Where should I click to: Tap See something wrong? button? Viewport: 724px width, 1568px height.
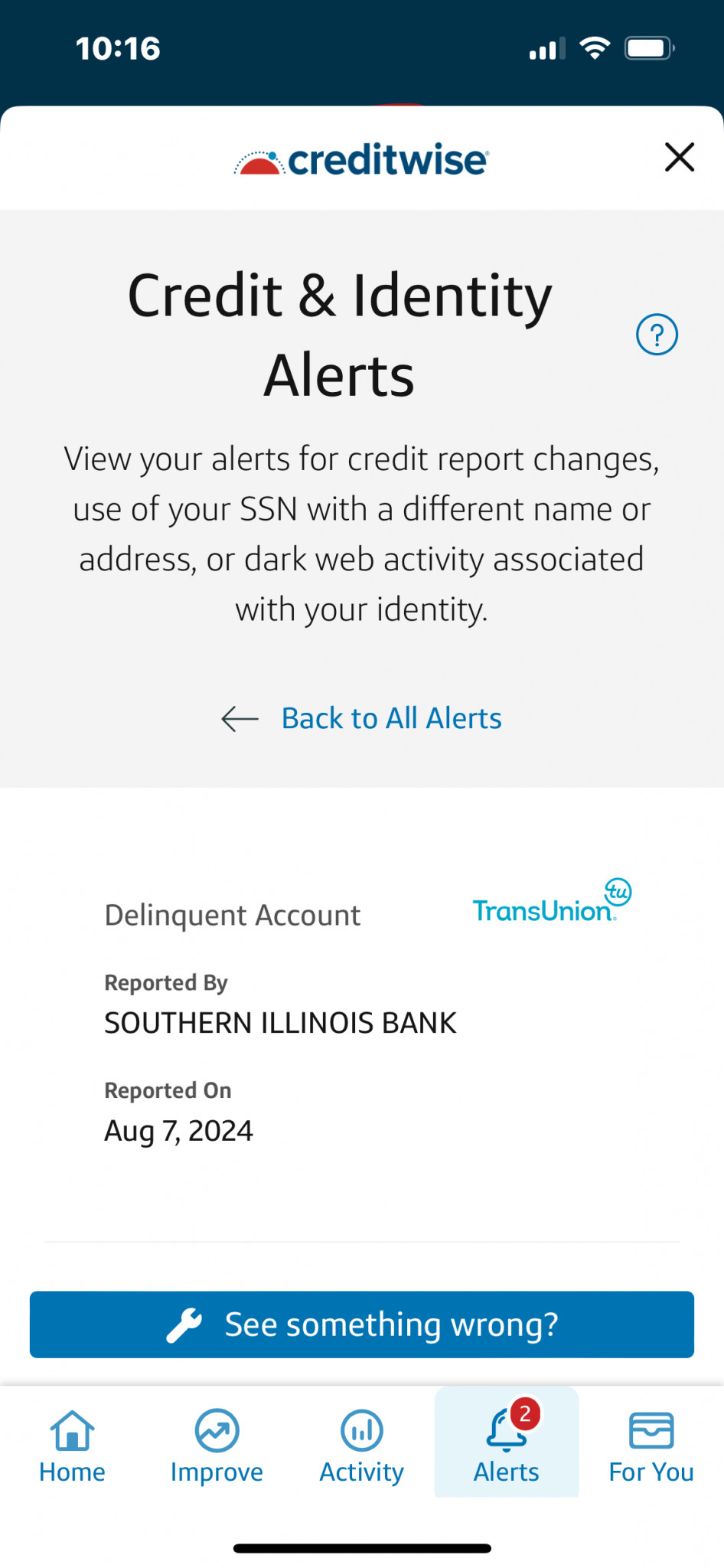(362, 1325)
